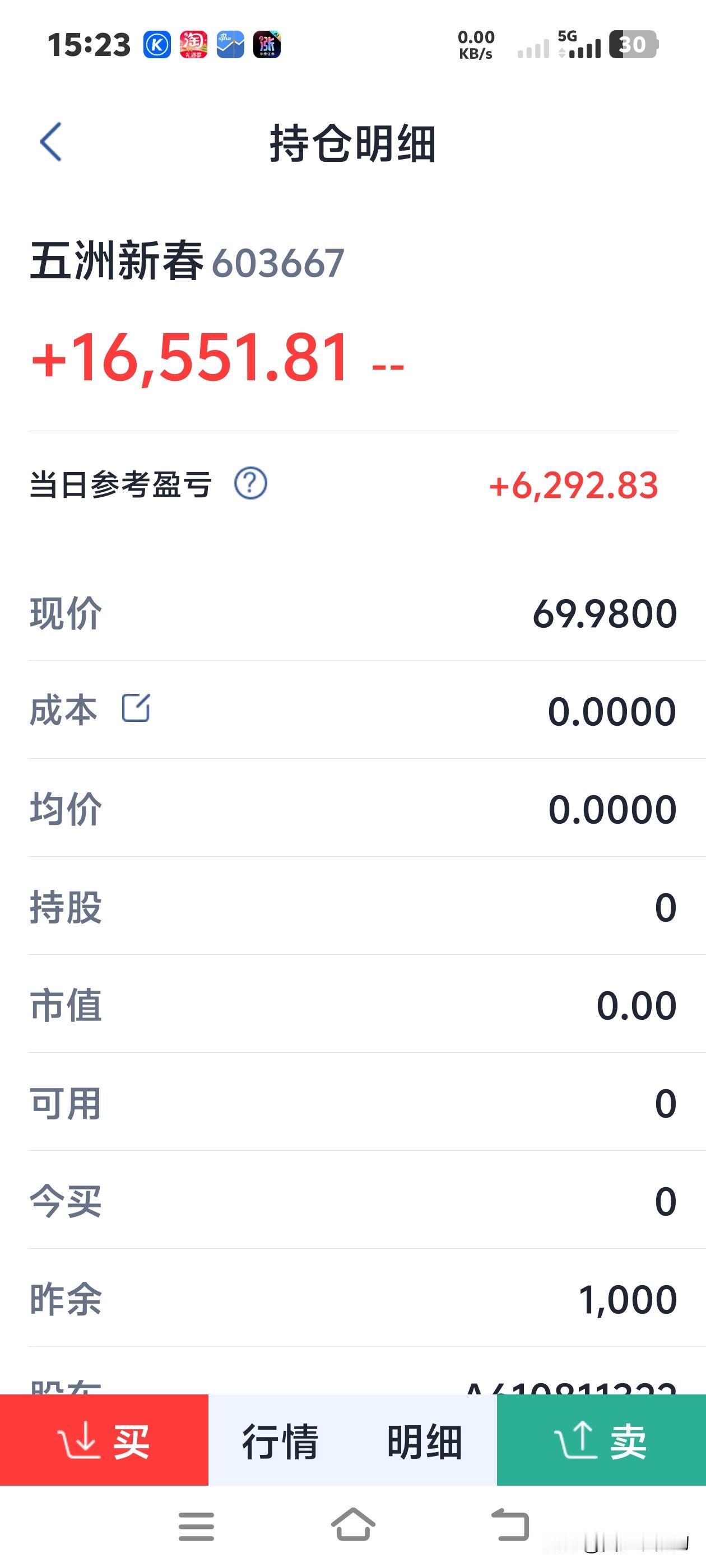Tap the back arrow to leave 持仓明细
This screenshot has height=1568, width=706.
(x=52, y=141)
